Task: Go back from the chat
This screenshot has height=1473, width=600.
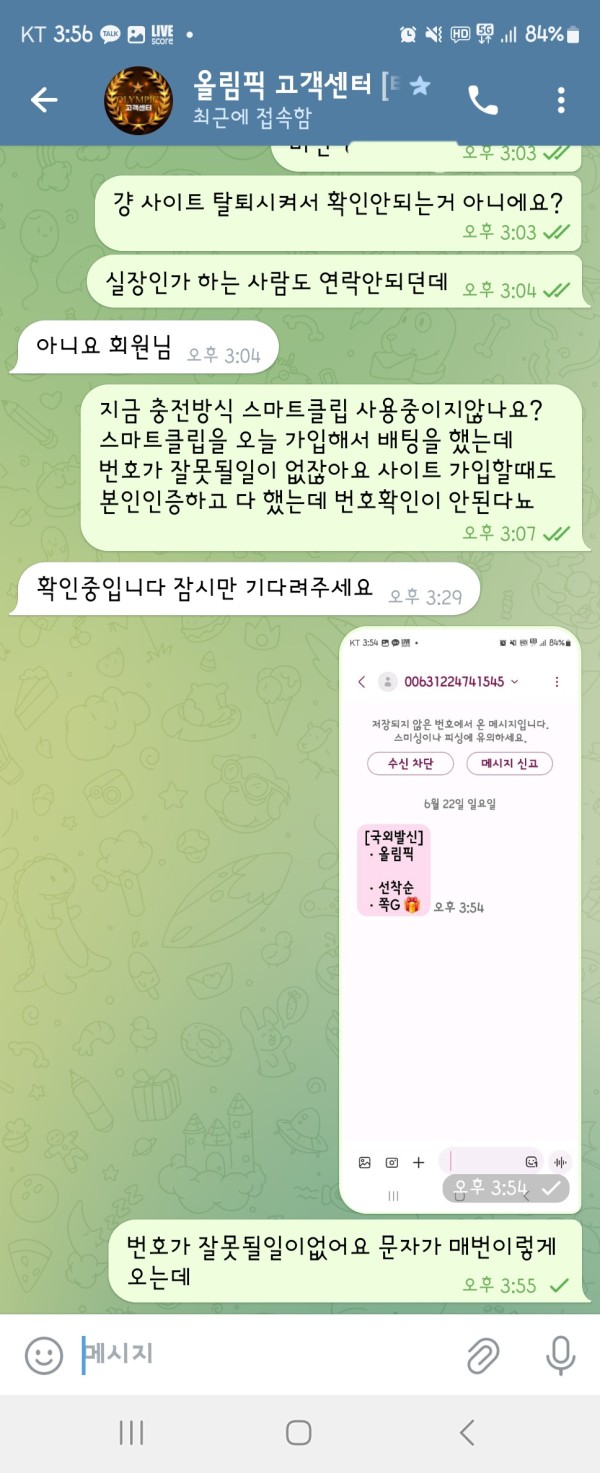Action: point(44,99)
